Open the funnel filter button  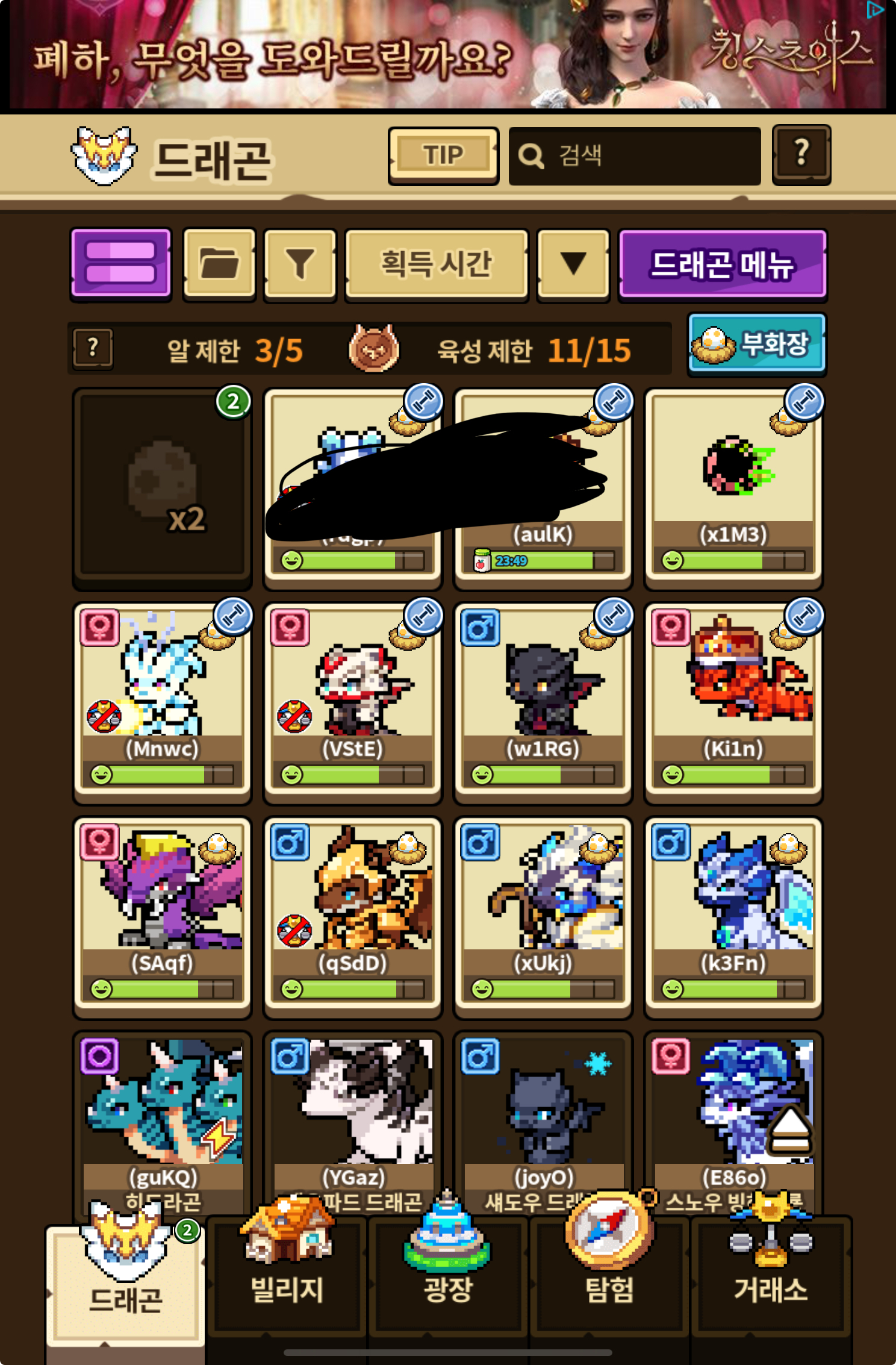click(x=300, y=264)
